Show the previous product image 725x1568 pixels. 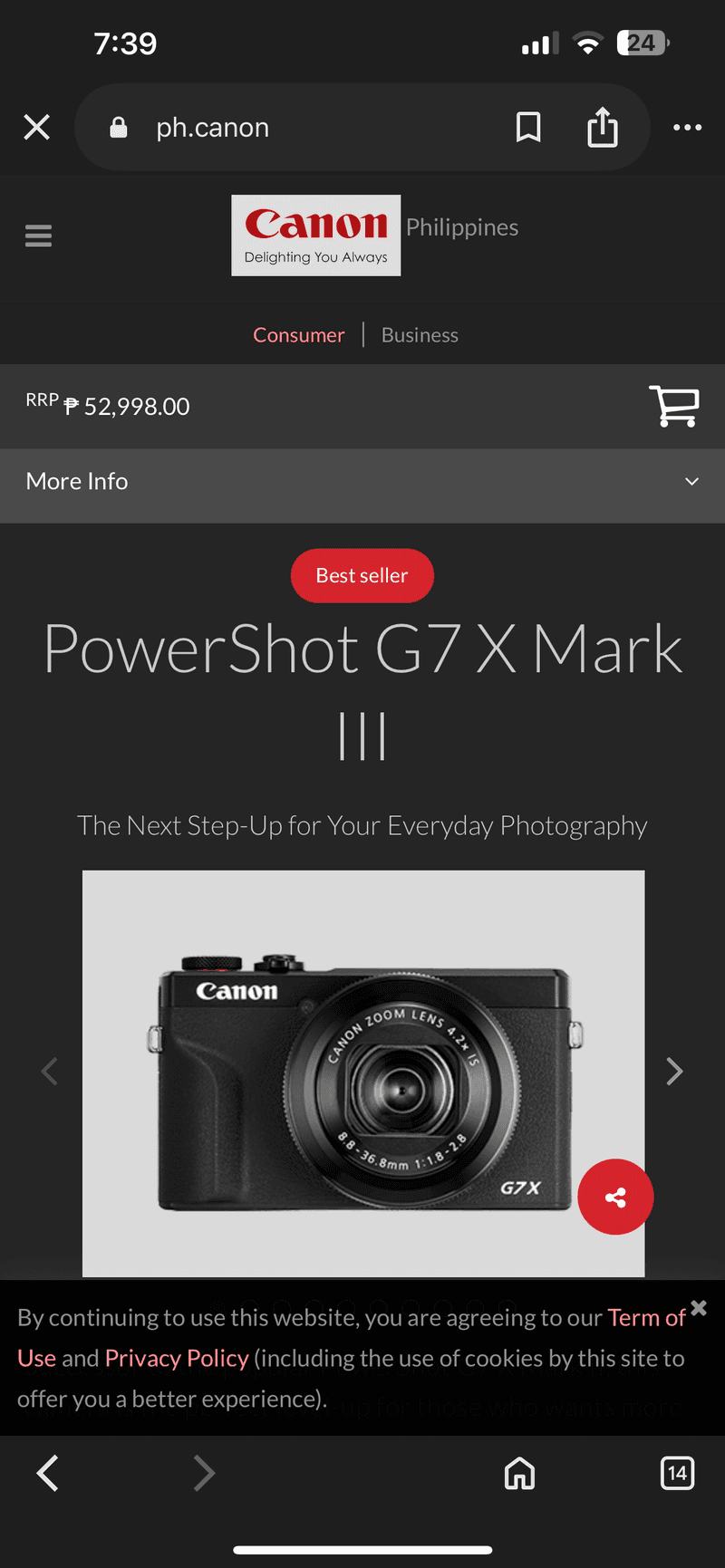[50, 1072]
